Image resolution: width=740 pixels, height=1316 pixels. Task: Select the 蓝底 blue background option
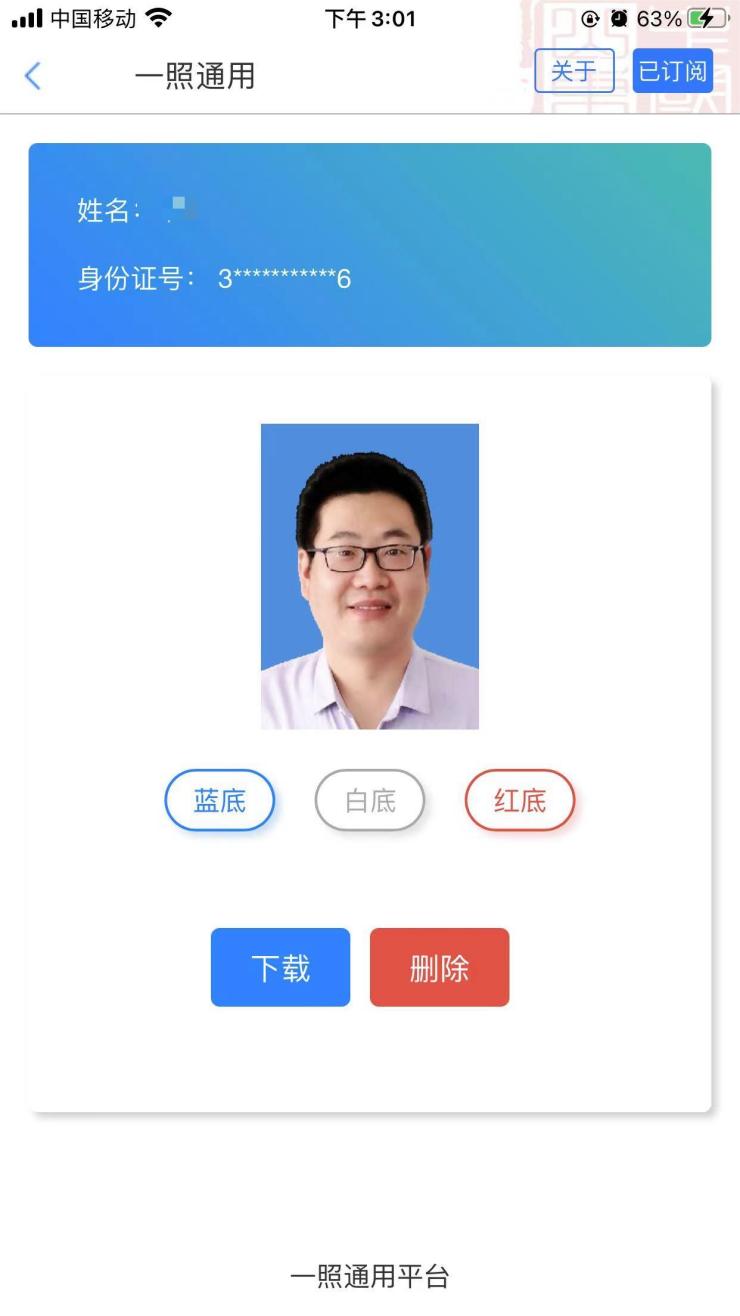[219, 800]
